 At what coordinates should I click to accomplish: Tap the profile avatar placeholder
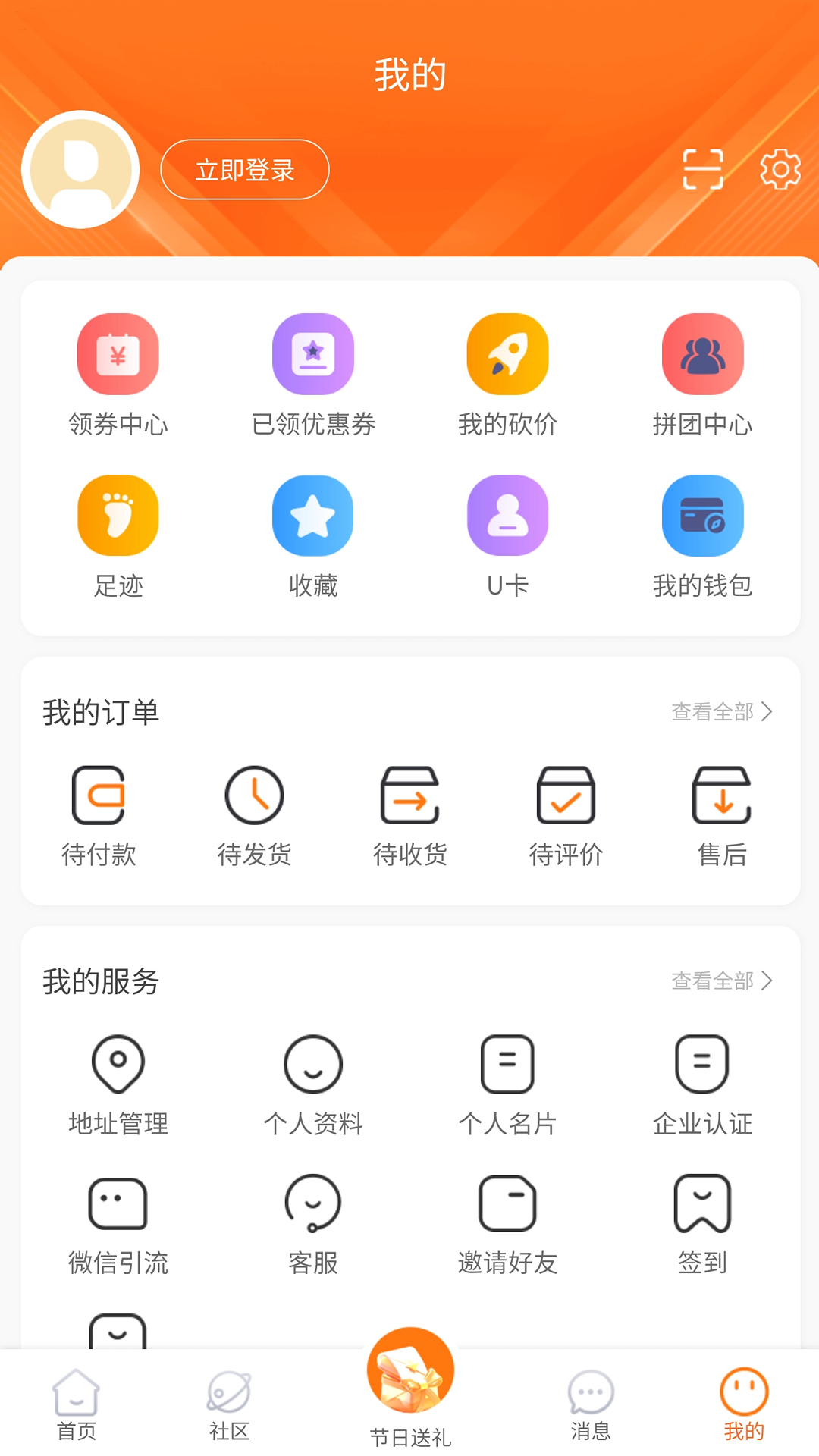pyautogui.click(x=80, y=169)
